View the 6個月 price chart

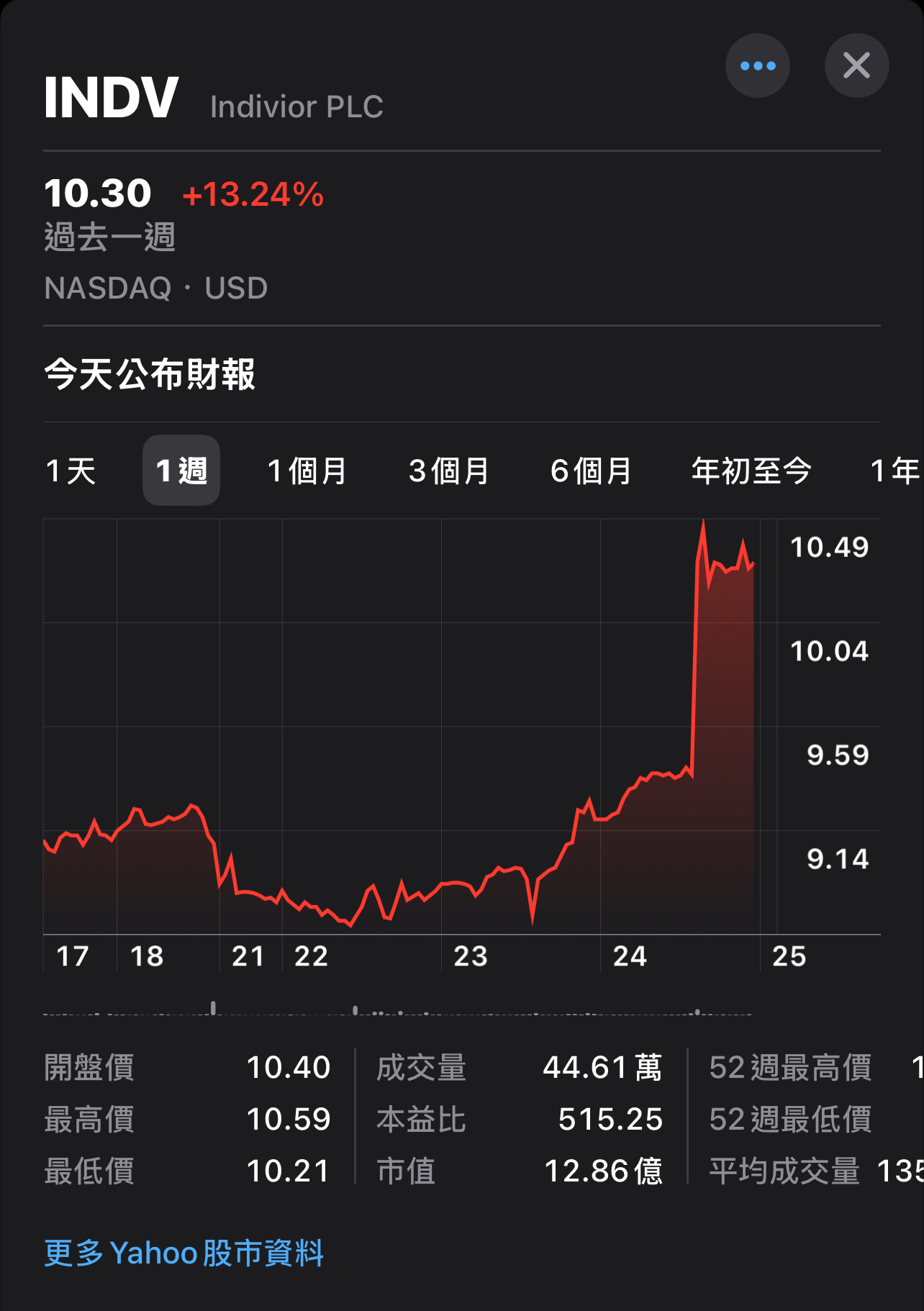click(x=591, y=471)
